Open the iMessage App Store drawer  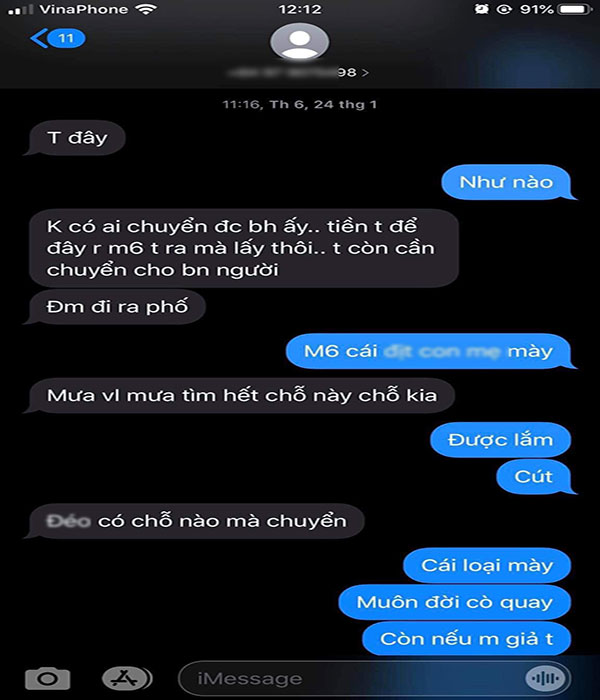pos(125,678)
